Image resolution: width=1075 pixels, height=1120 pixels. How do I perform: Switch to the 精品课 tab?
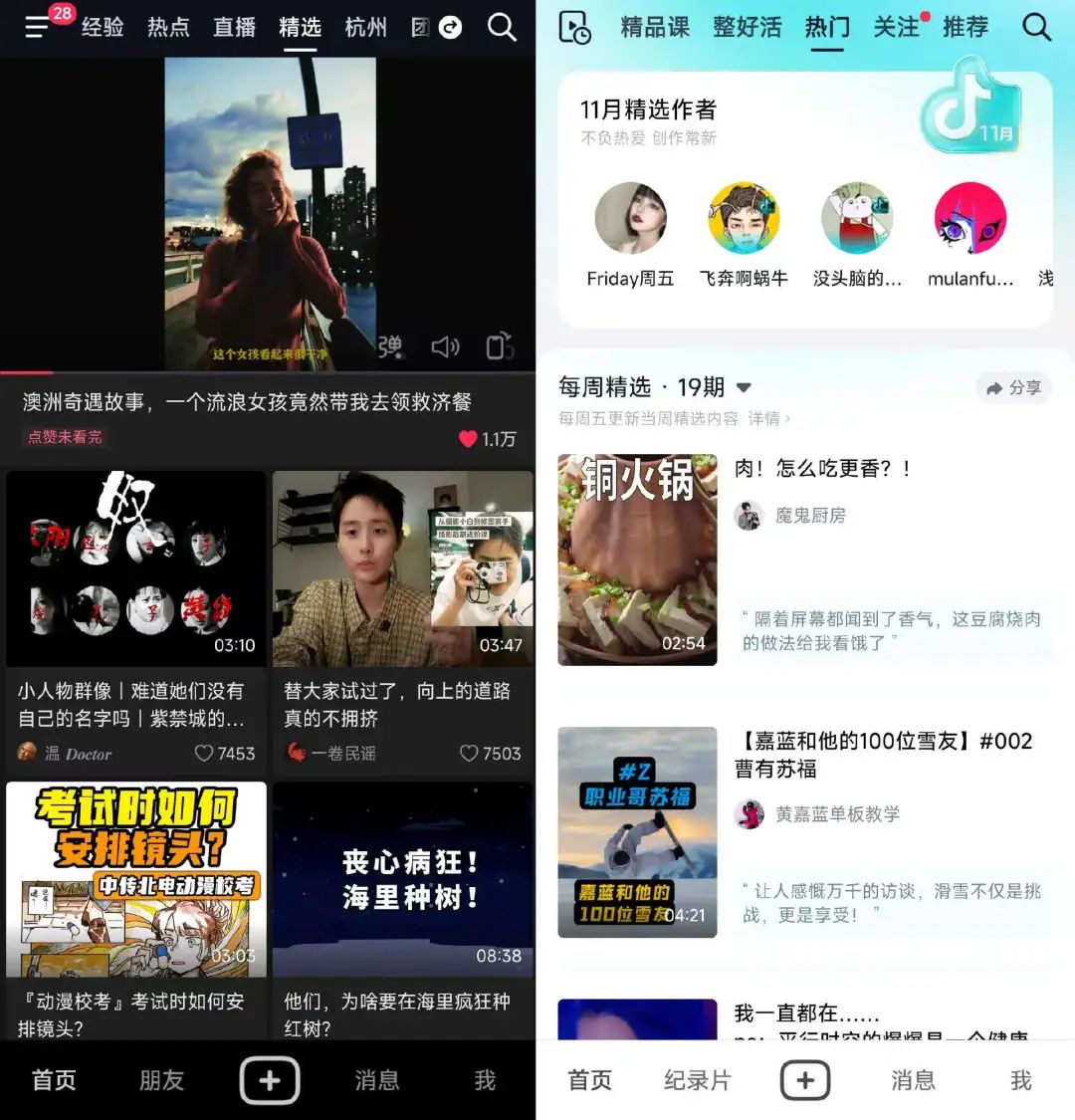(x=654, y=27)
